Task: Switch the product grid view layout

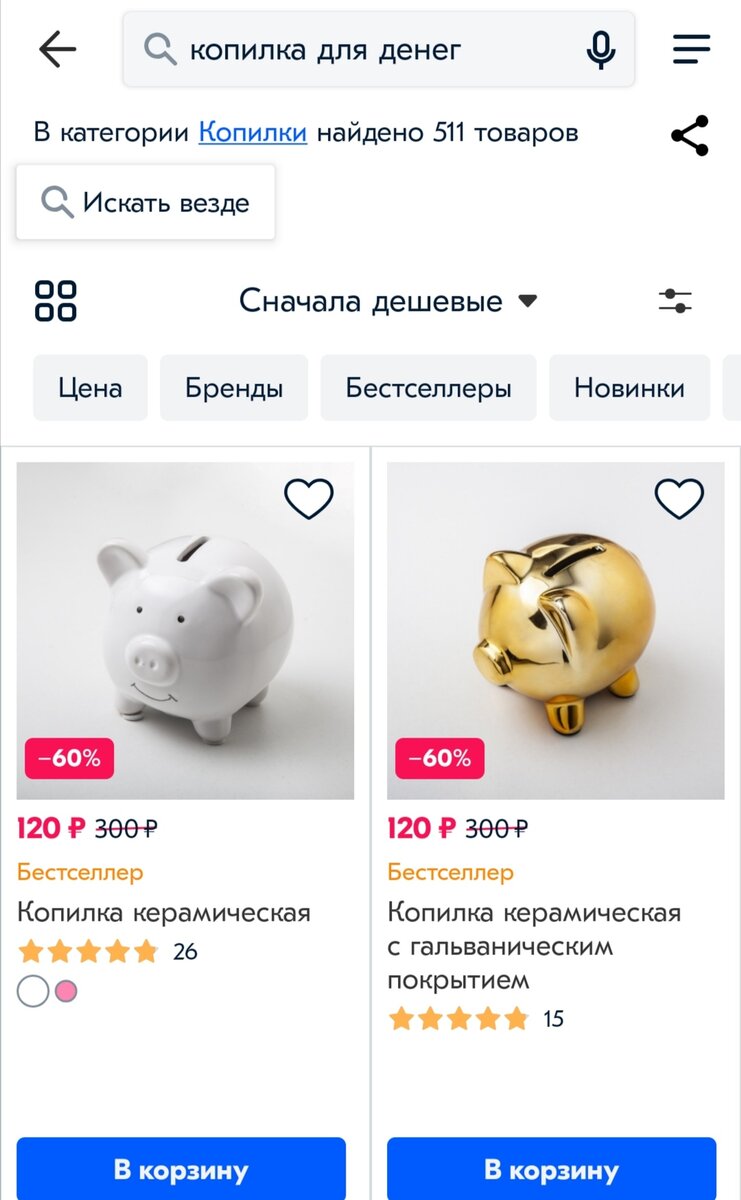Action: (x=56, y=300)
